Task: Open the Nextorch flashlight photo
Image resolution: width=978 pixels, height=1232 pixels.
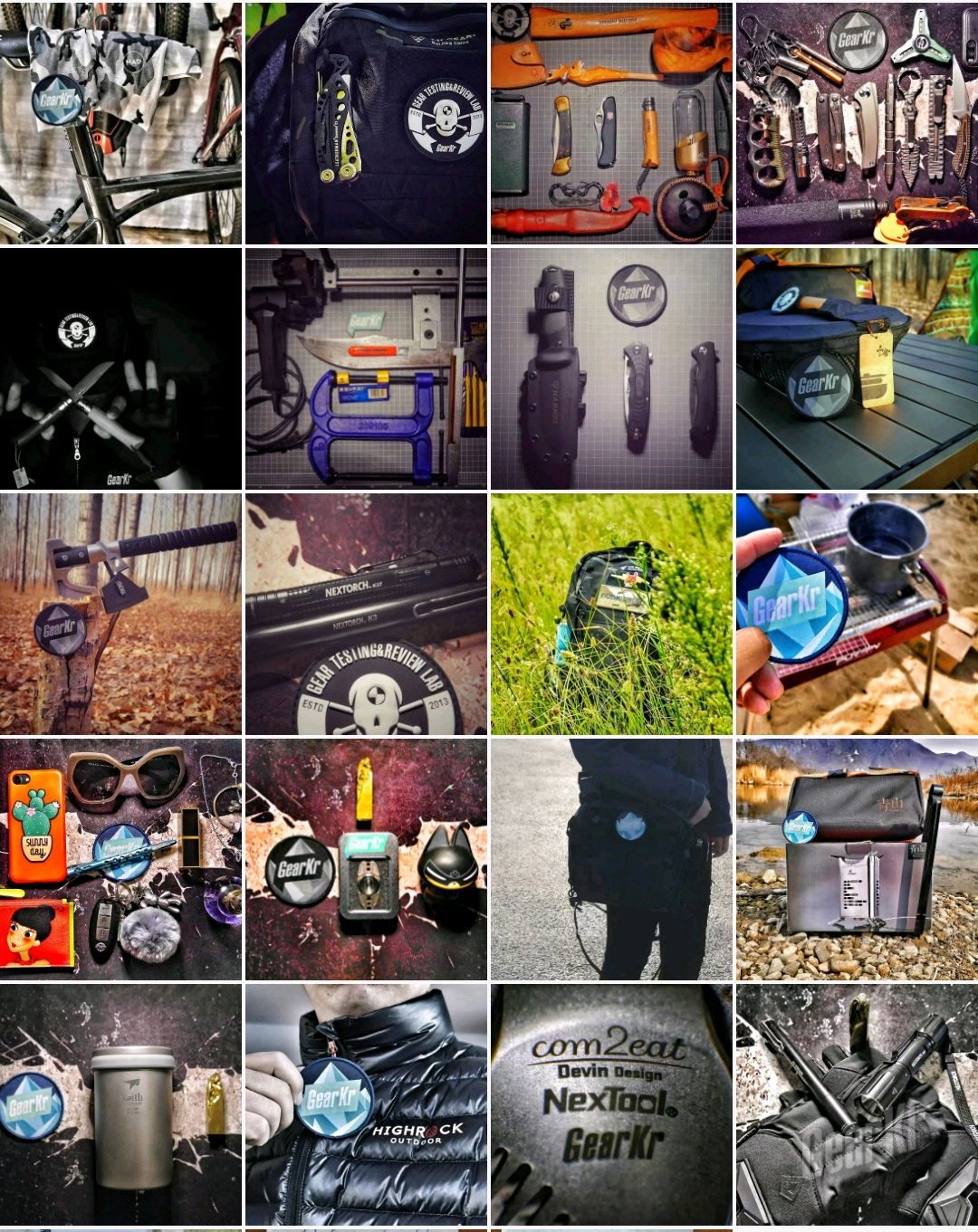Action: click(x=366, y=614)
